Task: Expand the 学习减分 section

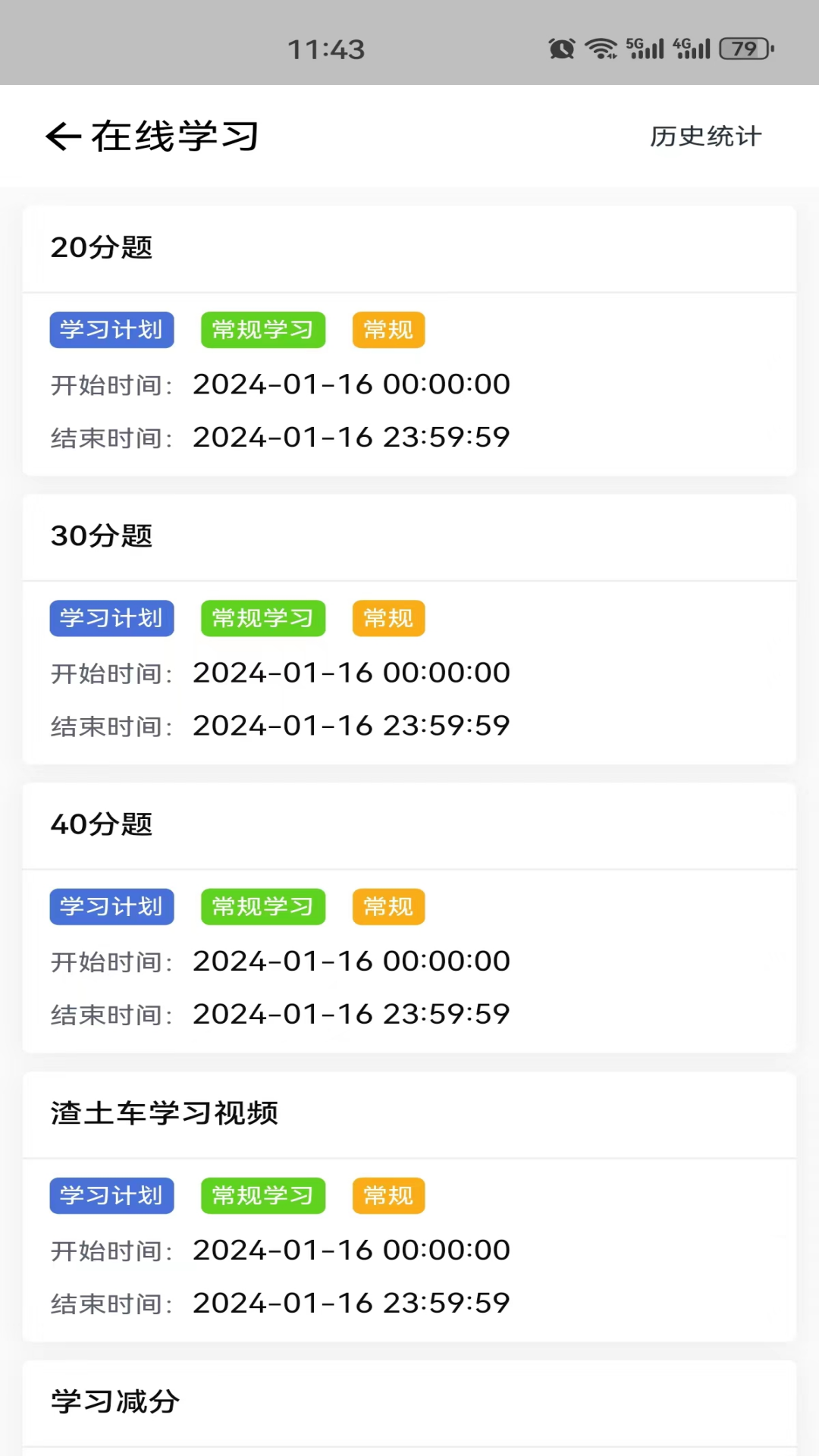Action: click(115, 1401)
